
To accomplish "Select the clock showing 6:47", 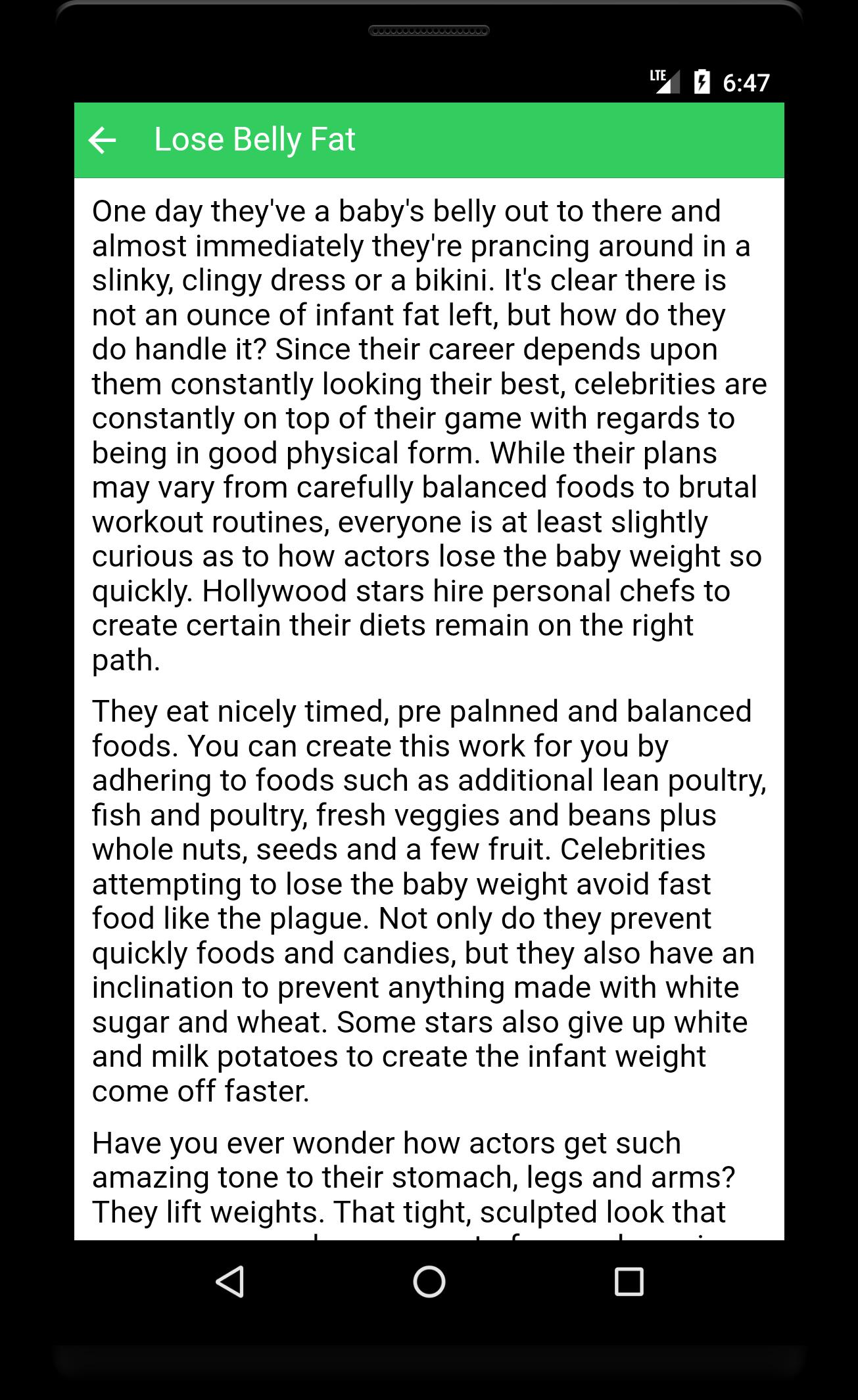I will pos(746,80).
